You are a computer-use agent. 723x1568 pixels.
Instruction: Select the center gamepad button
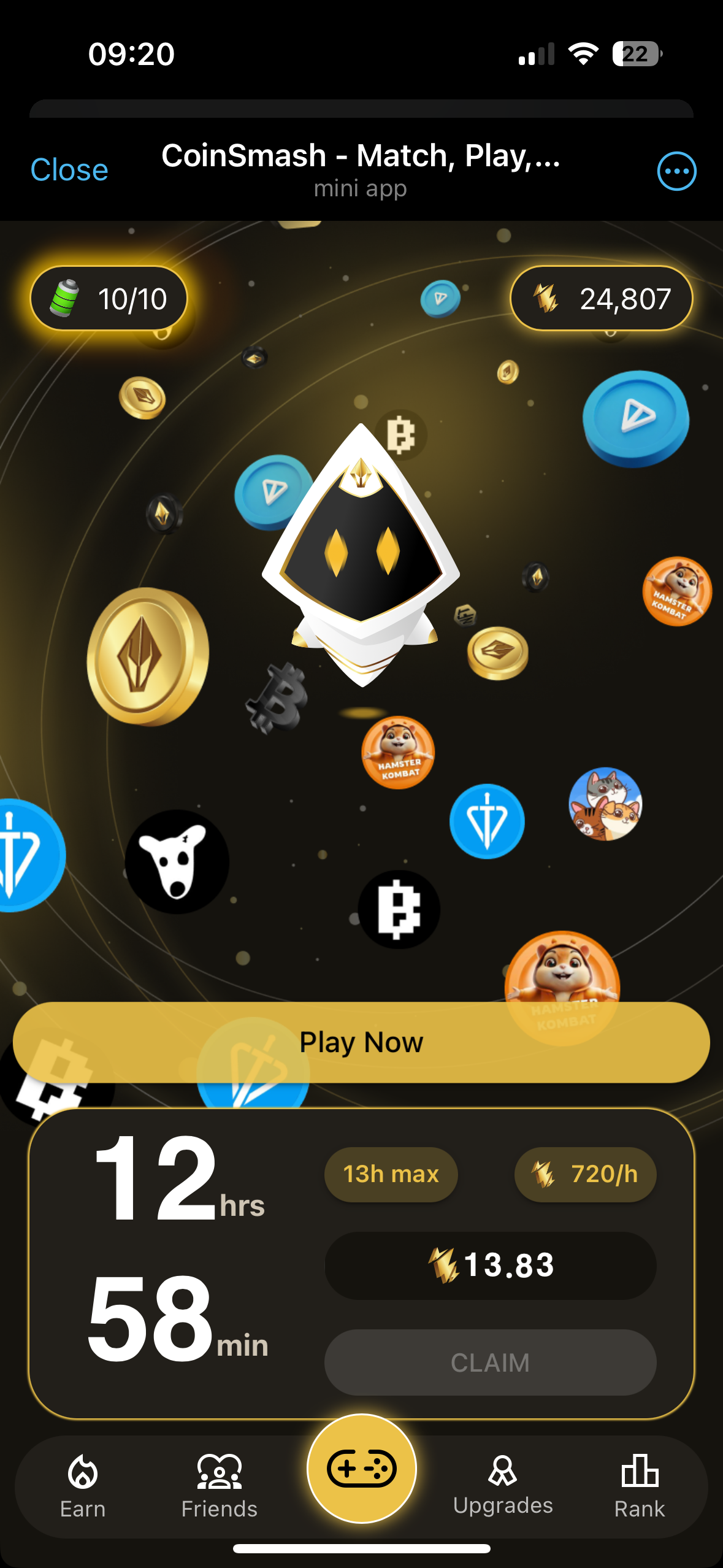click(361, 1468)
